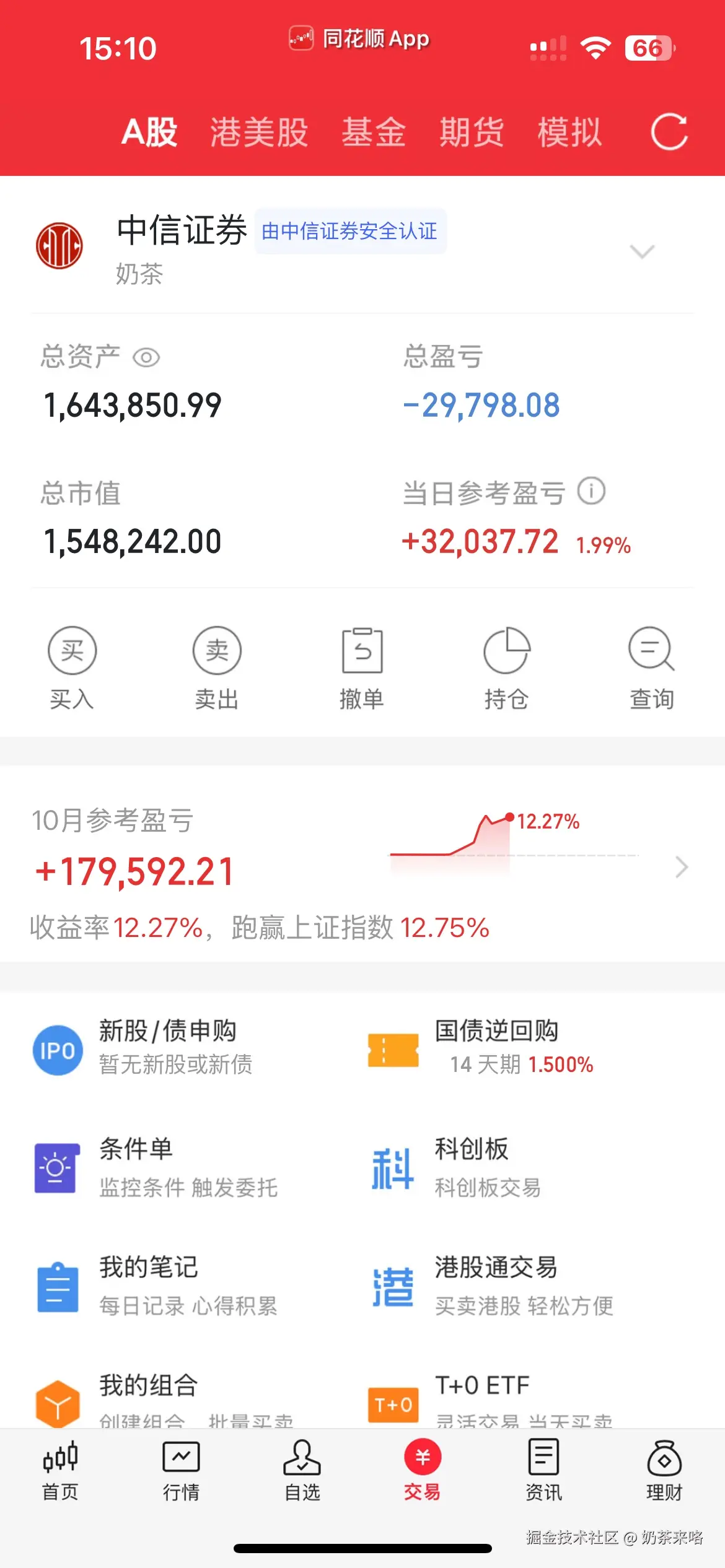Screen dimensions: 725x1568
Task: Switch to the 港美股 tab
Action: 258,131
